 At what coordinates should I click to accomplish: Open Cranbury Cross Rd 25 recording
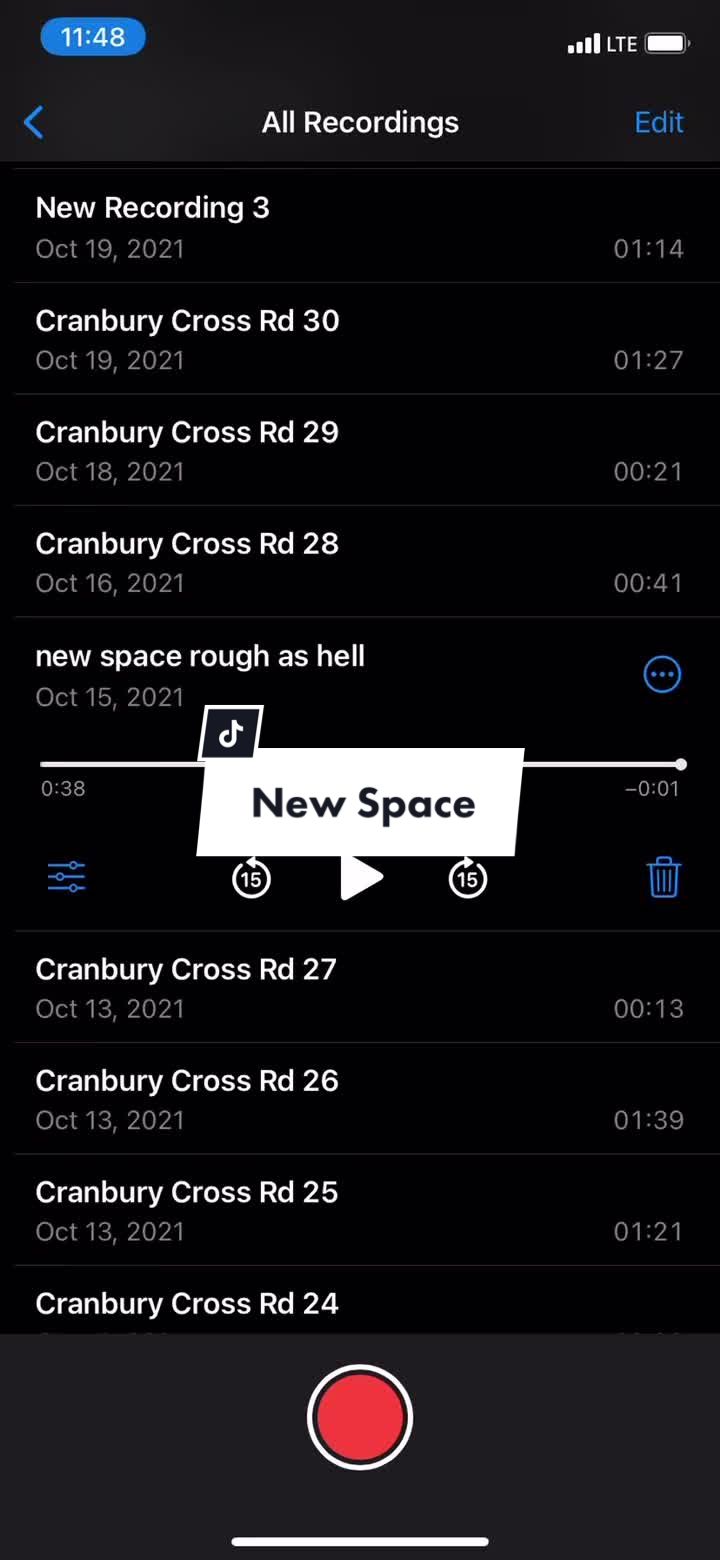358,1210
